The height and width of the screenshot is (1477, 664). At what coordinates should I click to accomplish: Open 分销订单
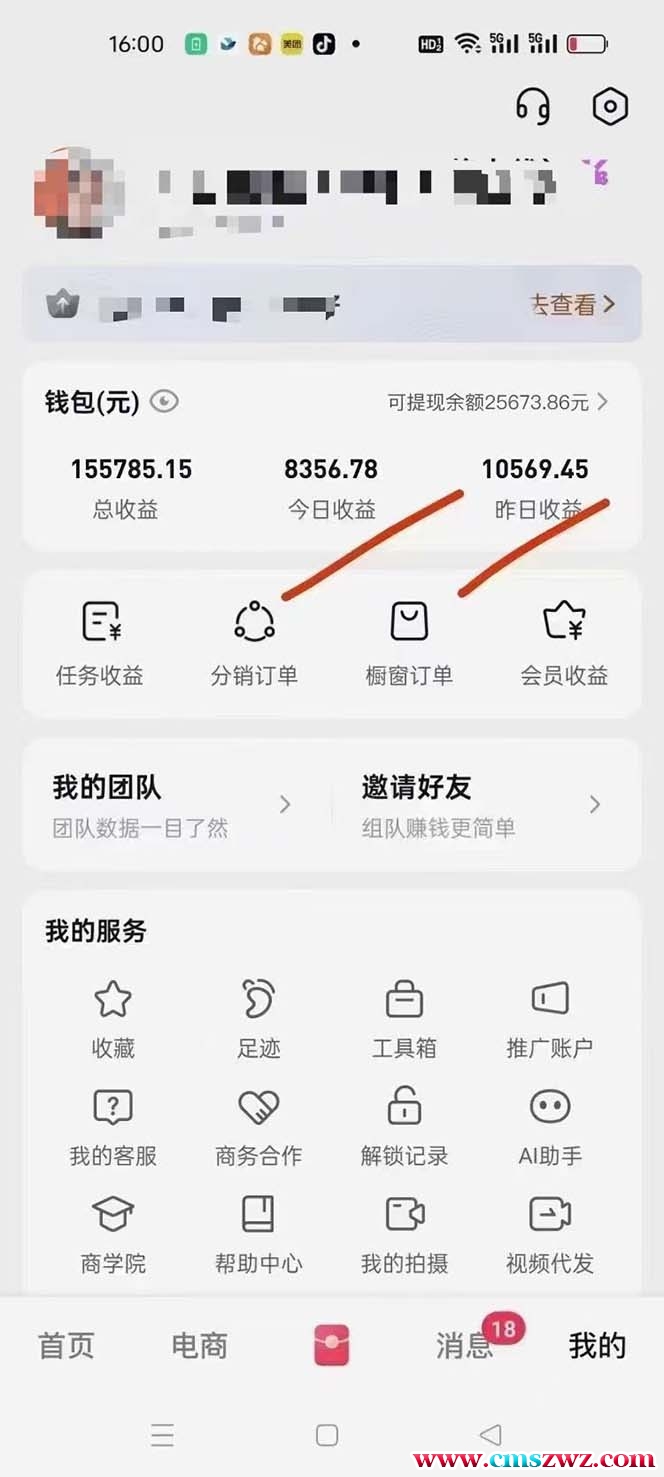[254, 643]
